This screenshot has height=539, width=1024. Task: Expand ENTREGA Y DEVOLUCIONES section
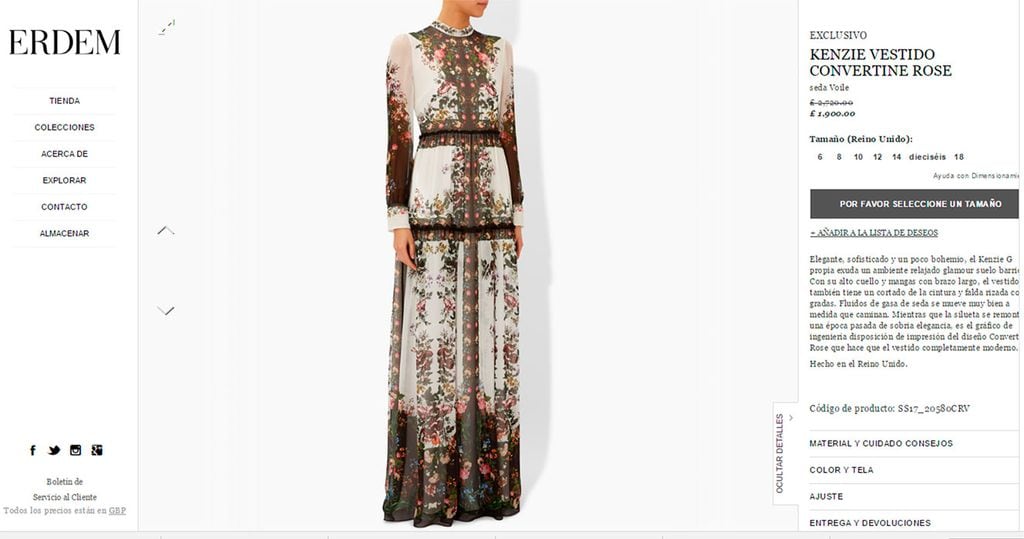(870, 523)
